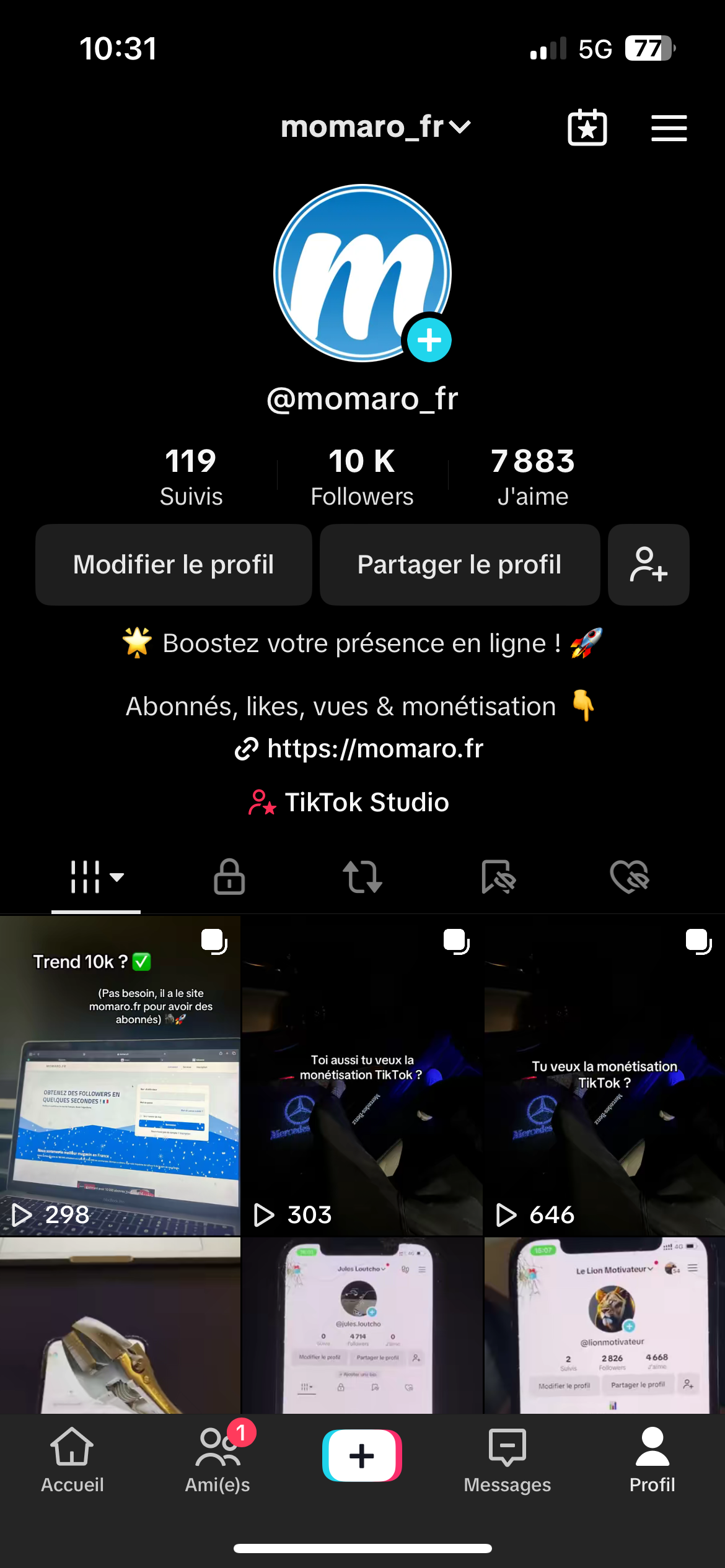This screenshot has height=1568, width=725.
Task: Open the hamburger menu
Action: [x=669, y=128]
